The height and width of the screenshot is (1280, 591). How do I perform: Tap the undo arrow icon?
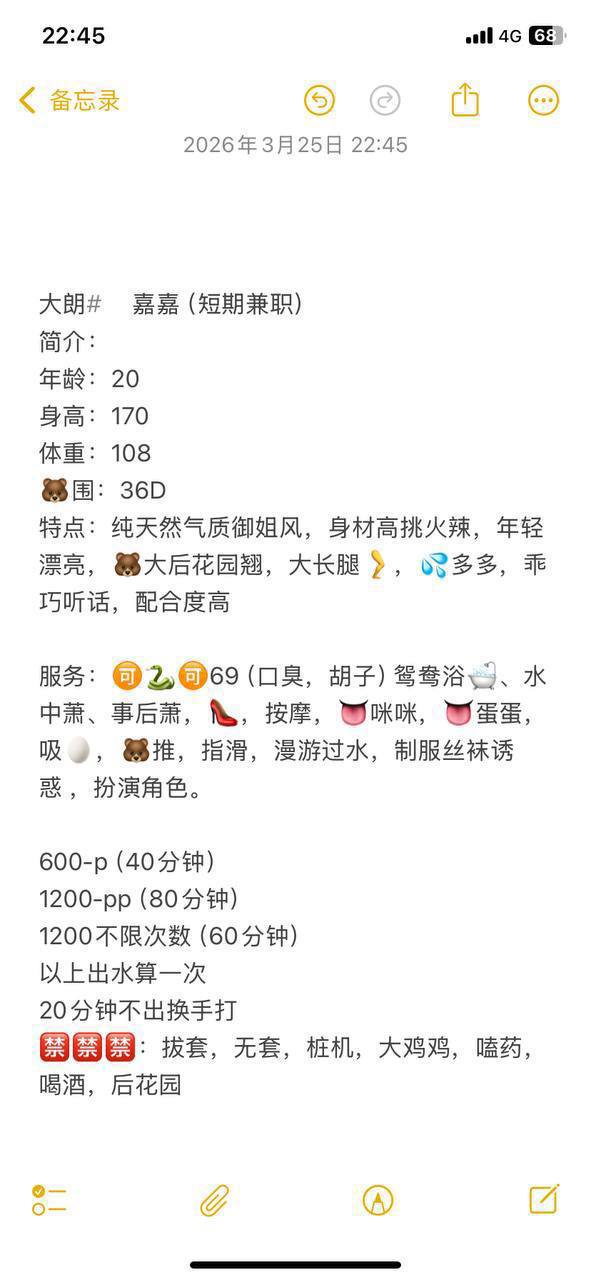[319, 100]
